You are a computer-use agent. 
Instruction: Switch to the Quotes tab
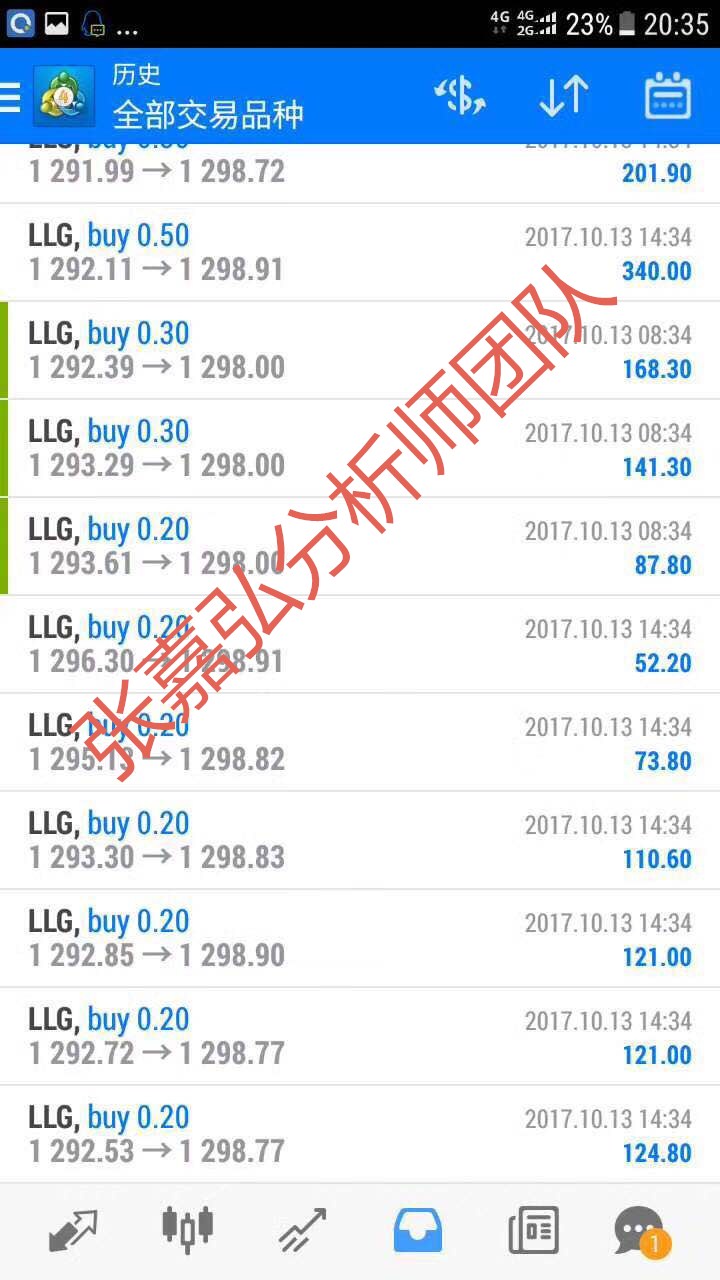pyautogui.click(x=73, y=1229)
